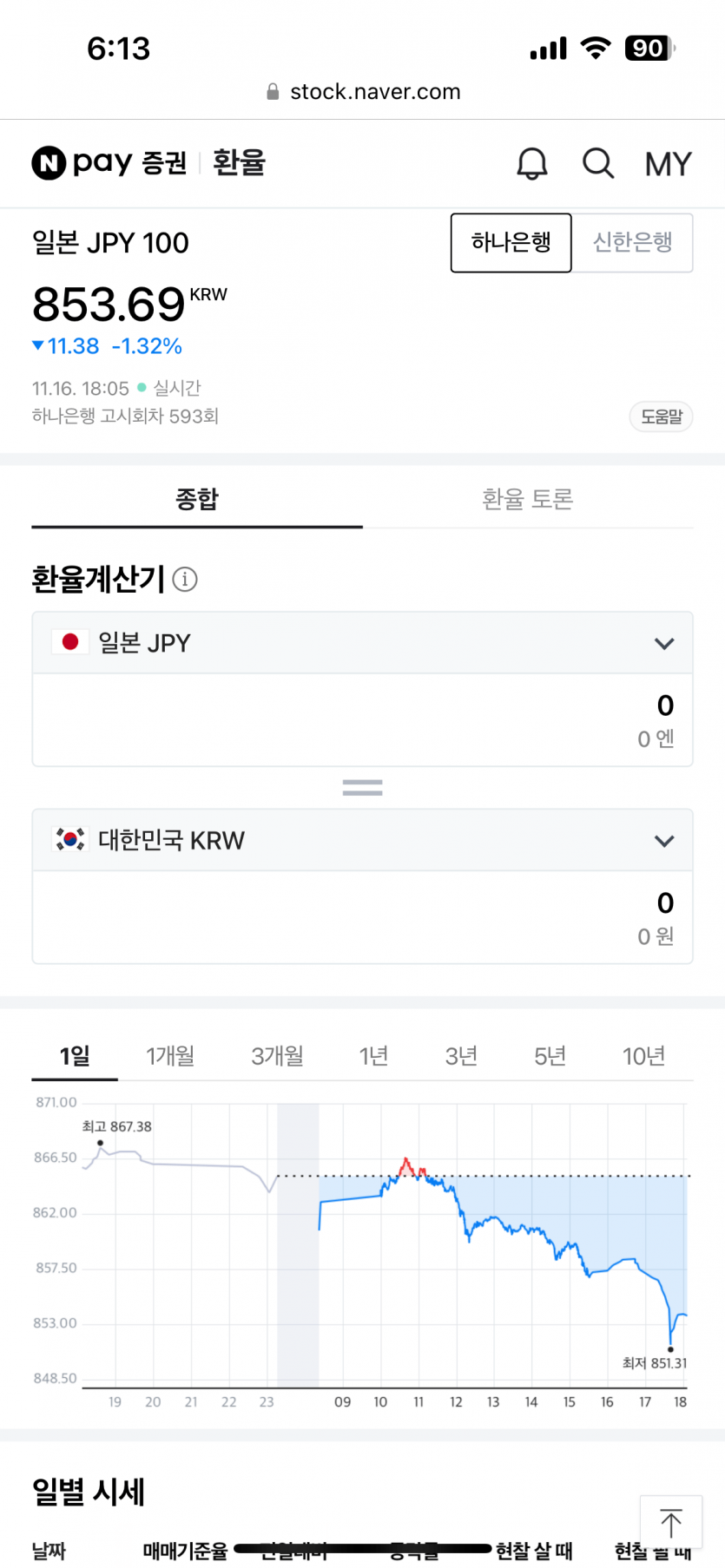This screenshot has height=1568, width=725.
Task: Open the 도움말 help button
Action: [661, 417]
